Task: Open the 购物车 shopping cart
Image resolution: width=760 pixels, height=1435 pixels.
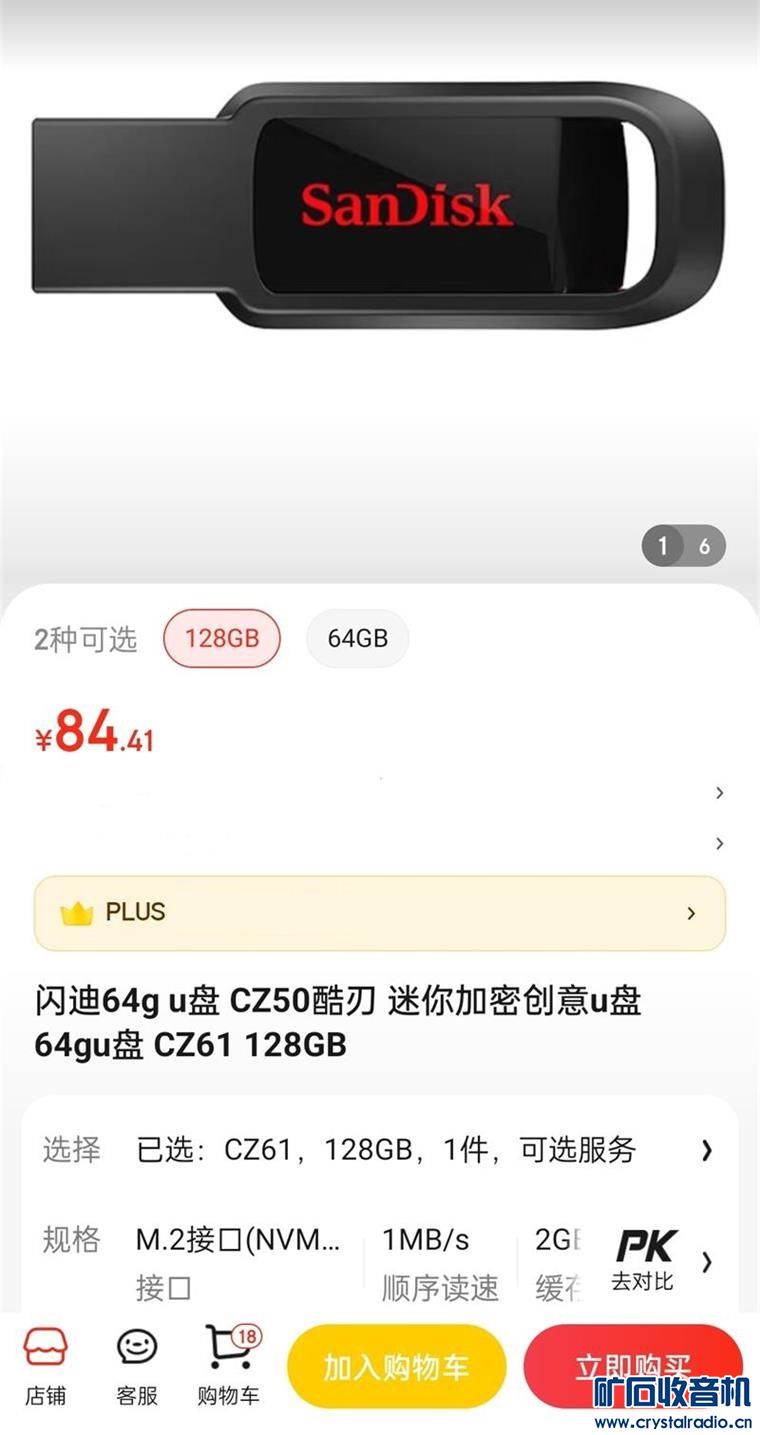Action: coord(228,1367)
